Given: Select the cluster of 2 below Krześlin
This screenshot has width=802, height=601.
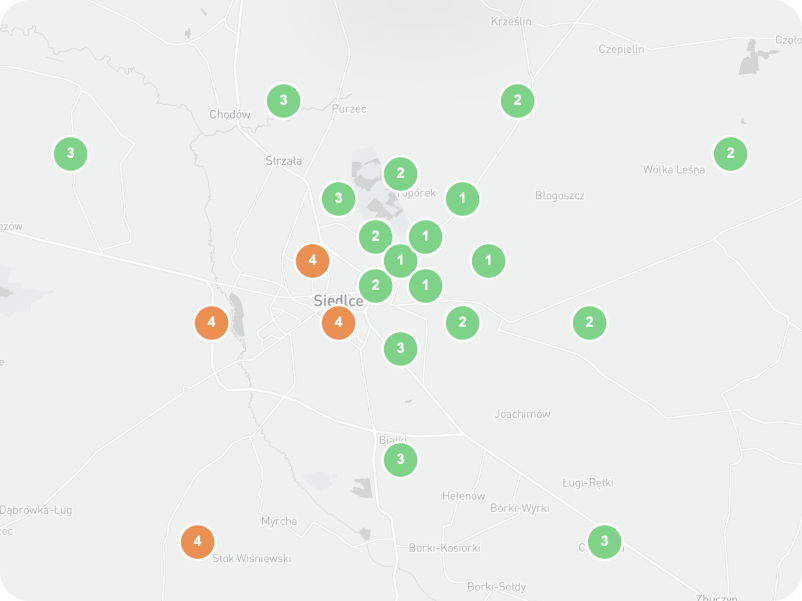Looking at the screenshot, I should tap(517, 100).
